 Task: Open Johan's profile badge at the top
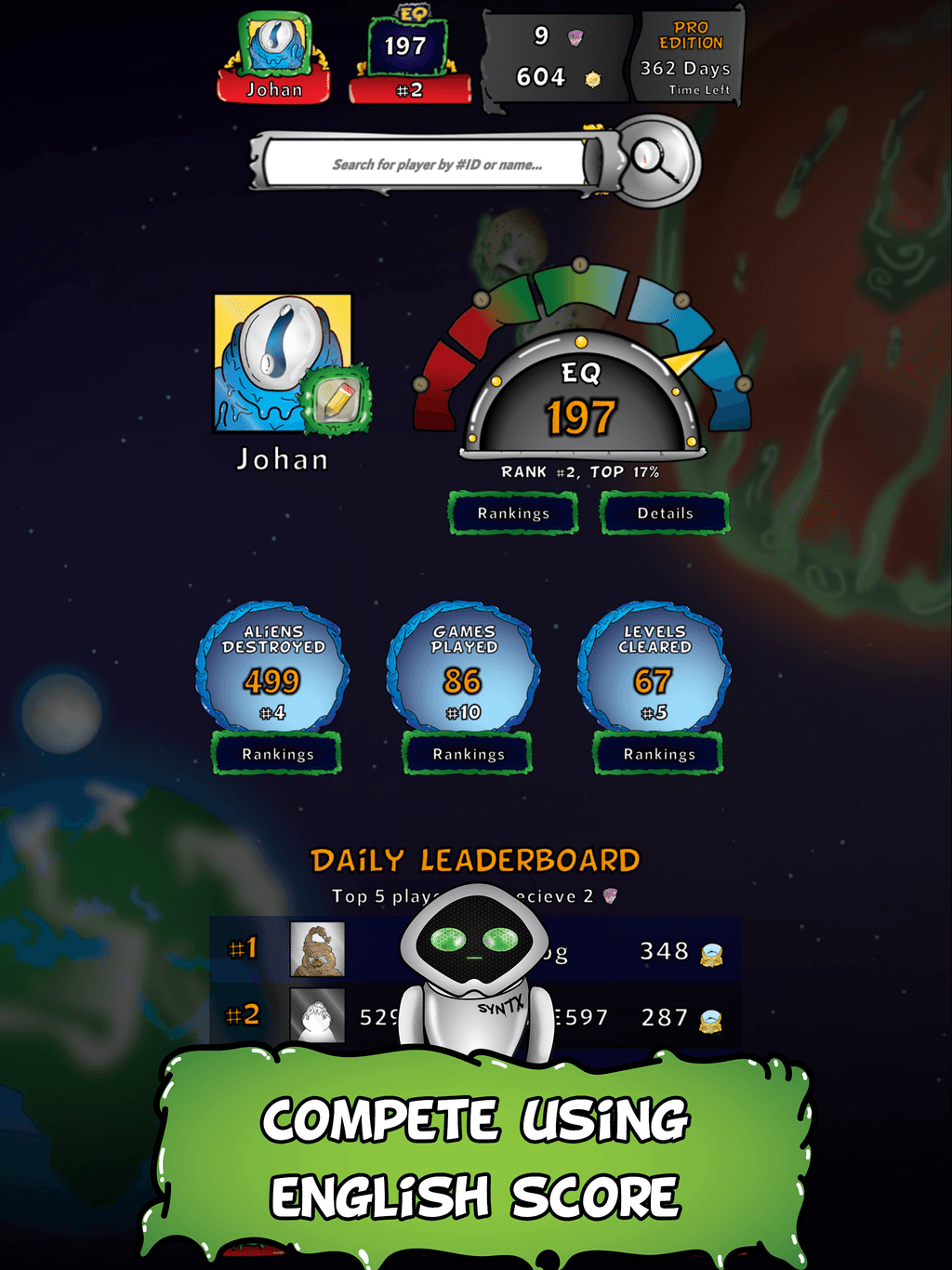click(274, 58)
